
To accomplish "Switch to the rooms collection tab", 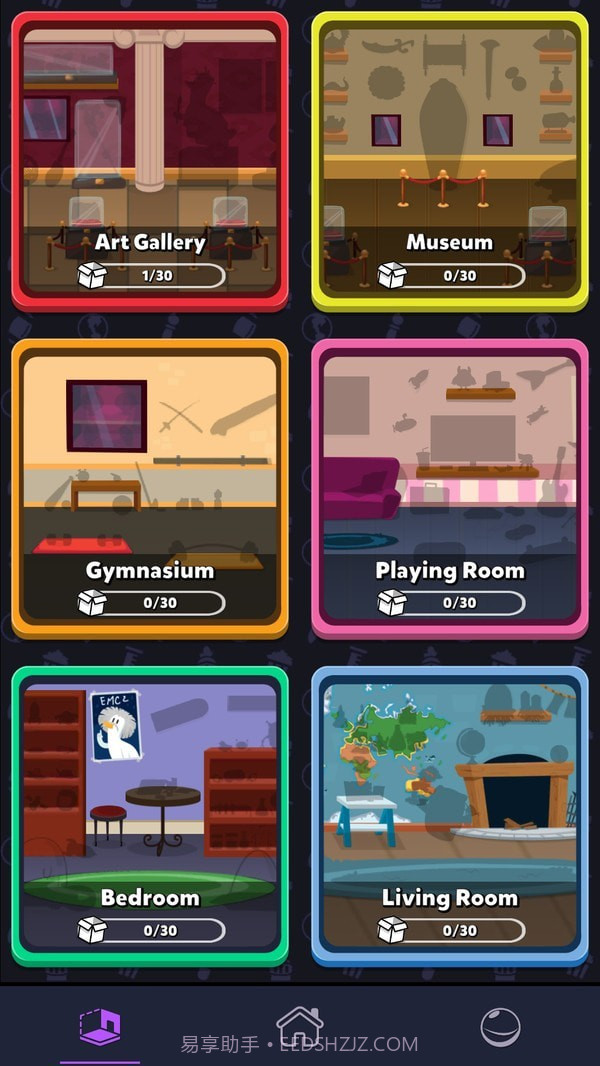I will 100,1027.
